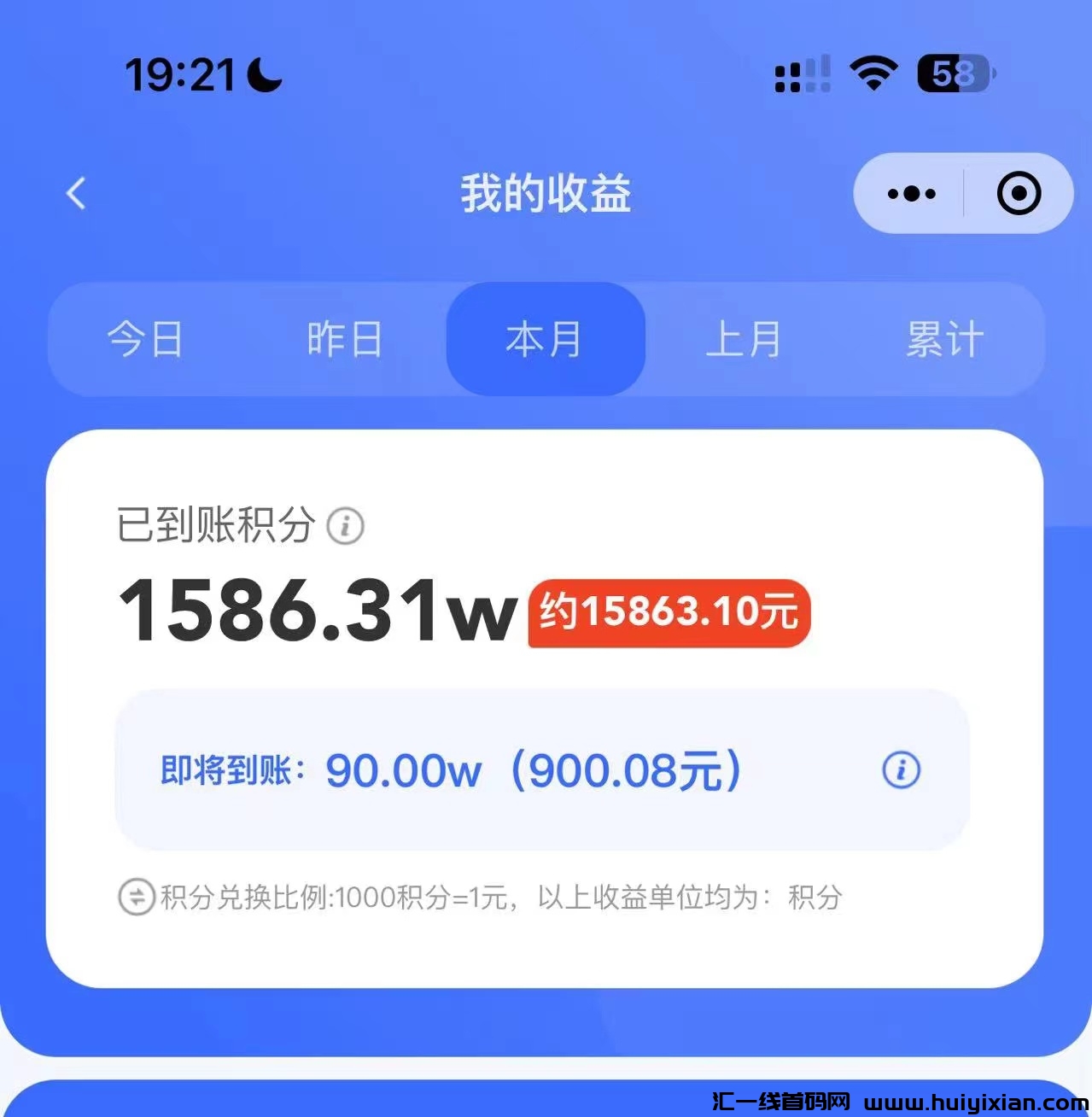Tap the cellular signal bars icon
1092x1117 pixels.
pyautogui.click(x=802, y=77)
